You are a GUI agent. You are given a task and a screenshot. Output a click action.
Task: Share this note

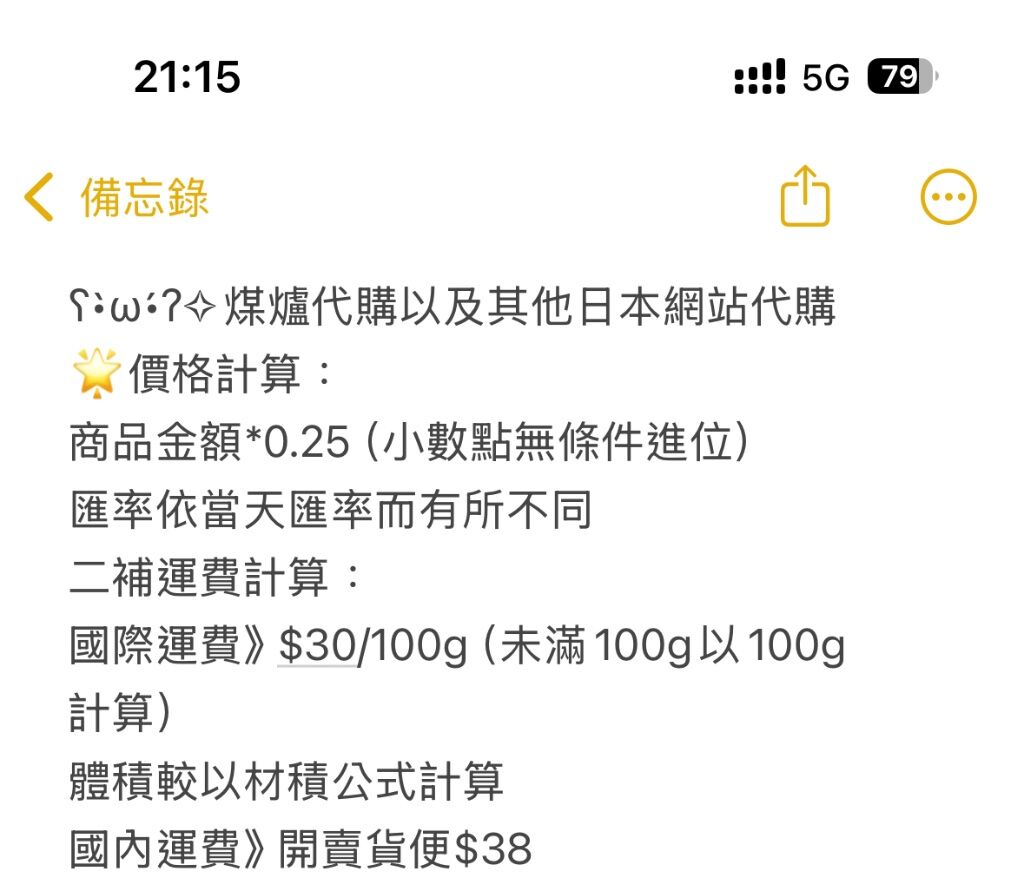805,196
